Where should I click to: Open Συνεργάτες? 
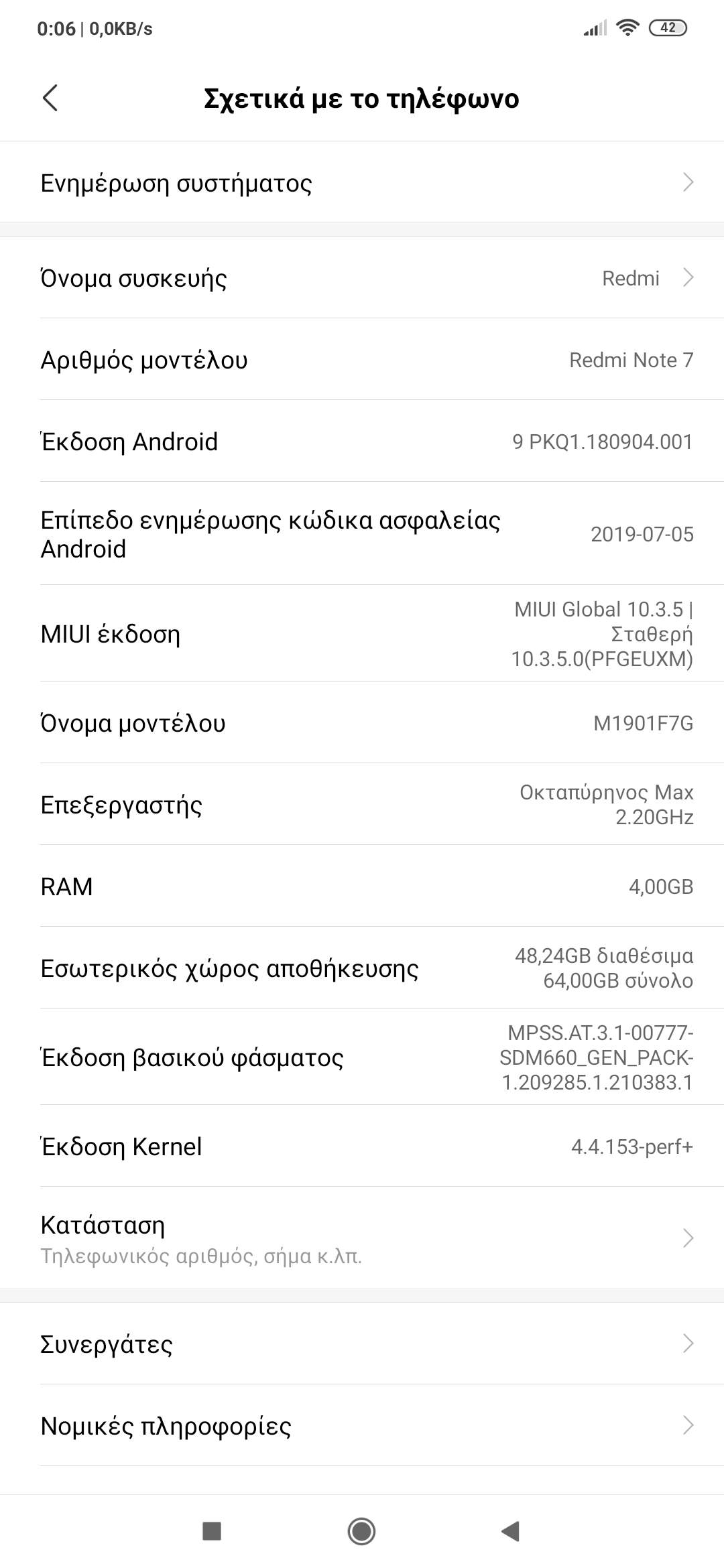(362, 1344)
